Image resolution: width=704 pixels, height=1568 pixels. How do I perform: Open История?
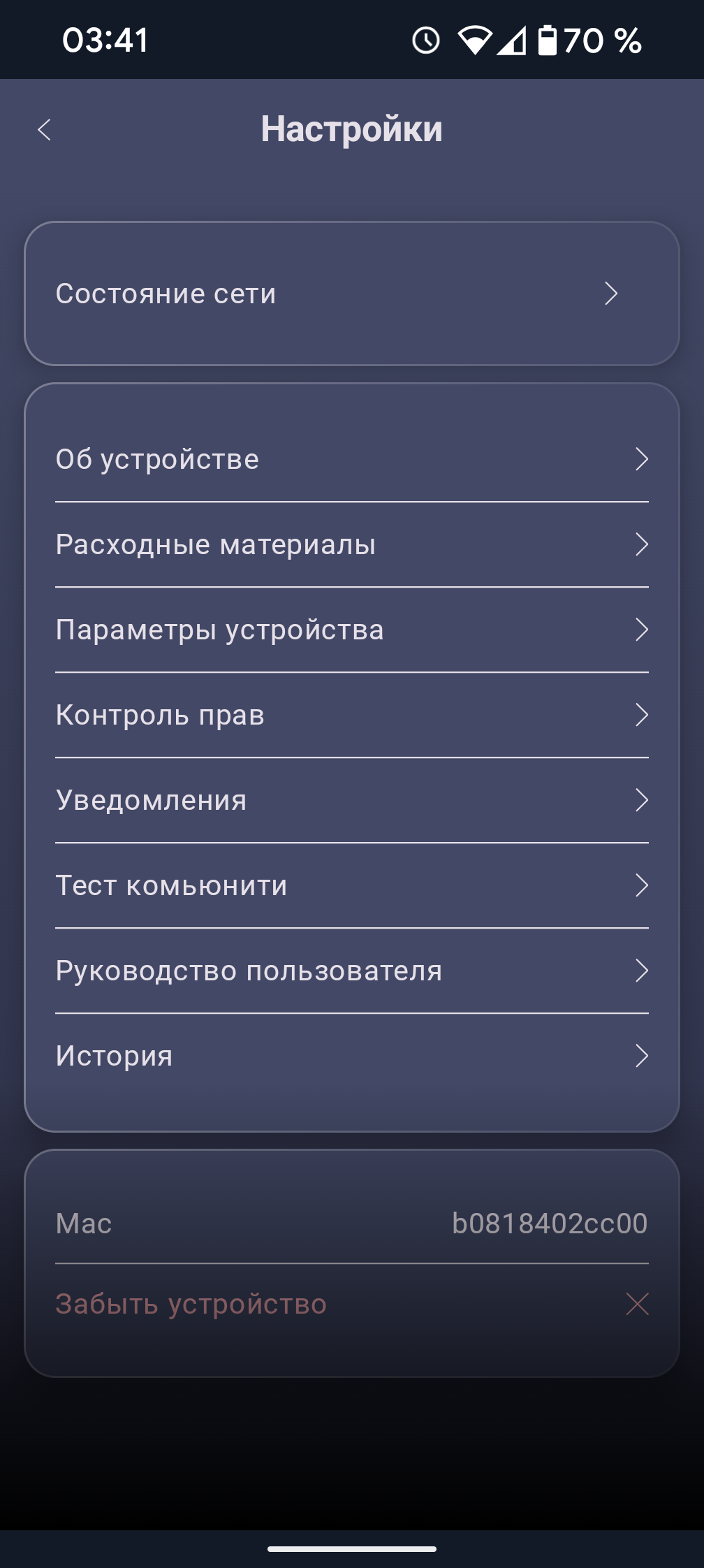coord(351,1056)
